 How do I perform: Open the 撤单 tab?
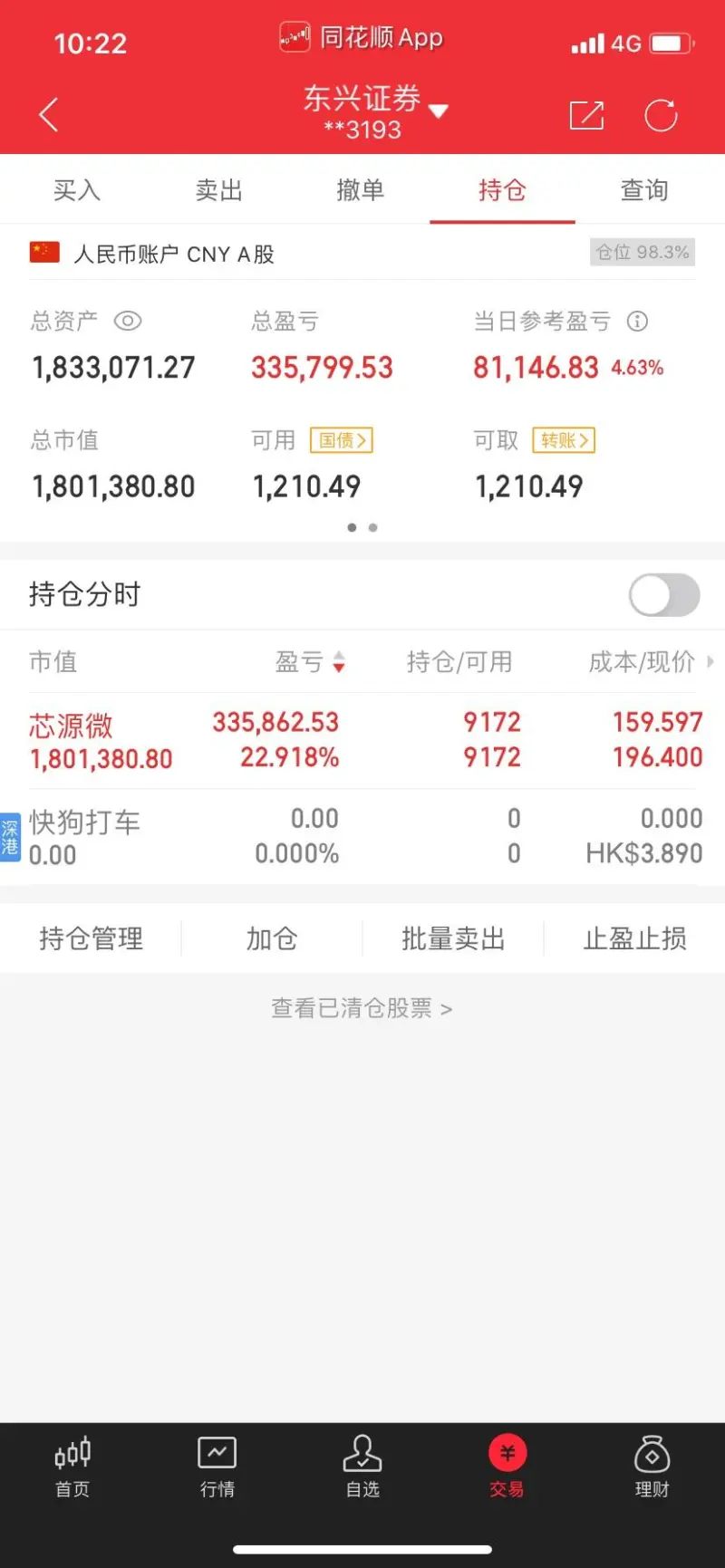(361, 190)
